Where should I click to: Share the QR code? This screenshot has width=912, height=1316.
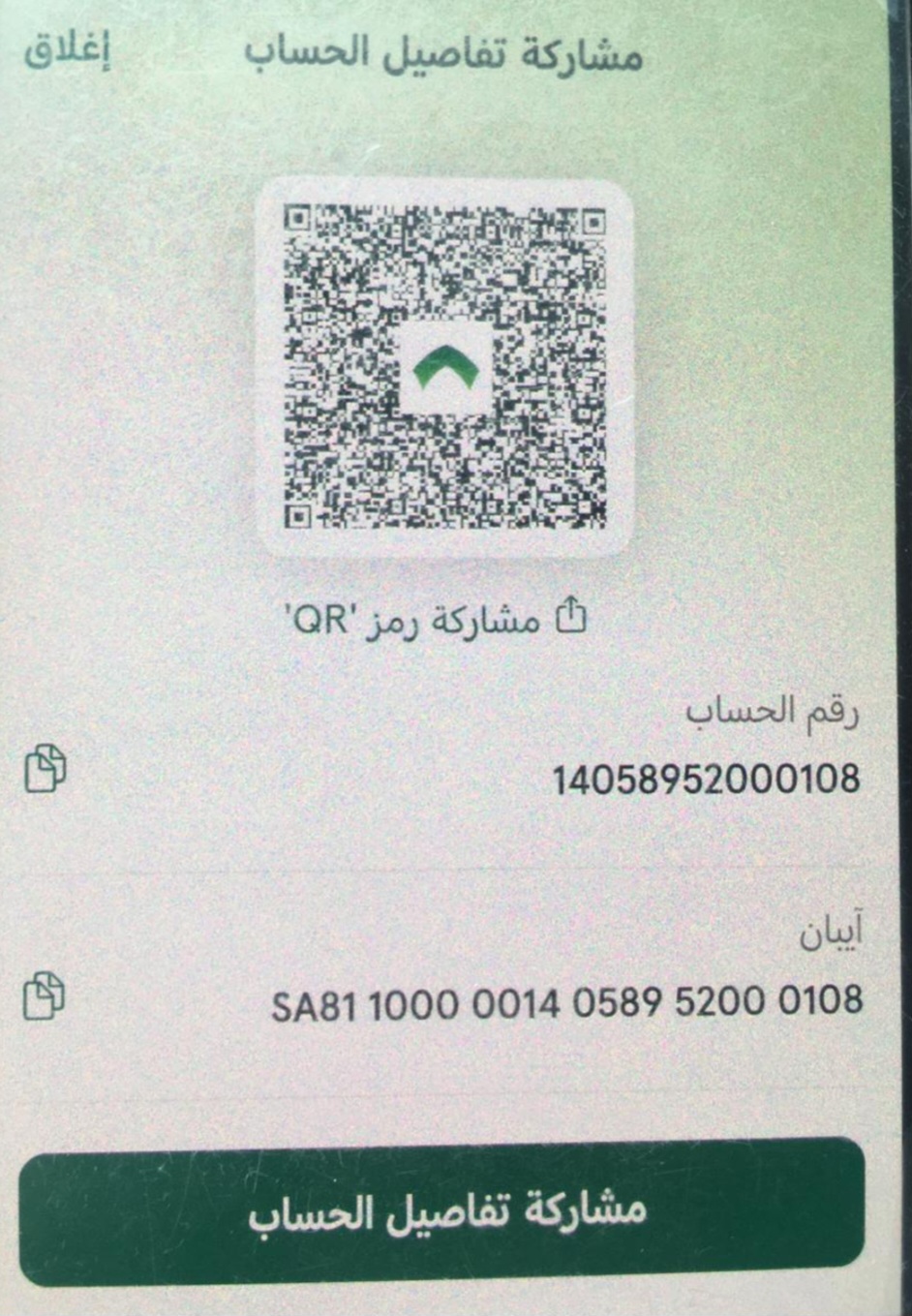tap(438, 618)
